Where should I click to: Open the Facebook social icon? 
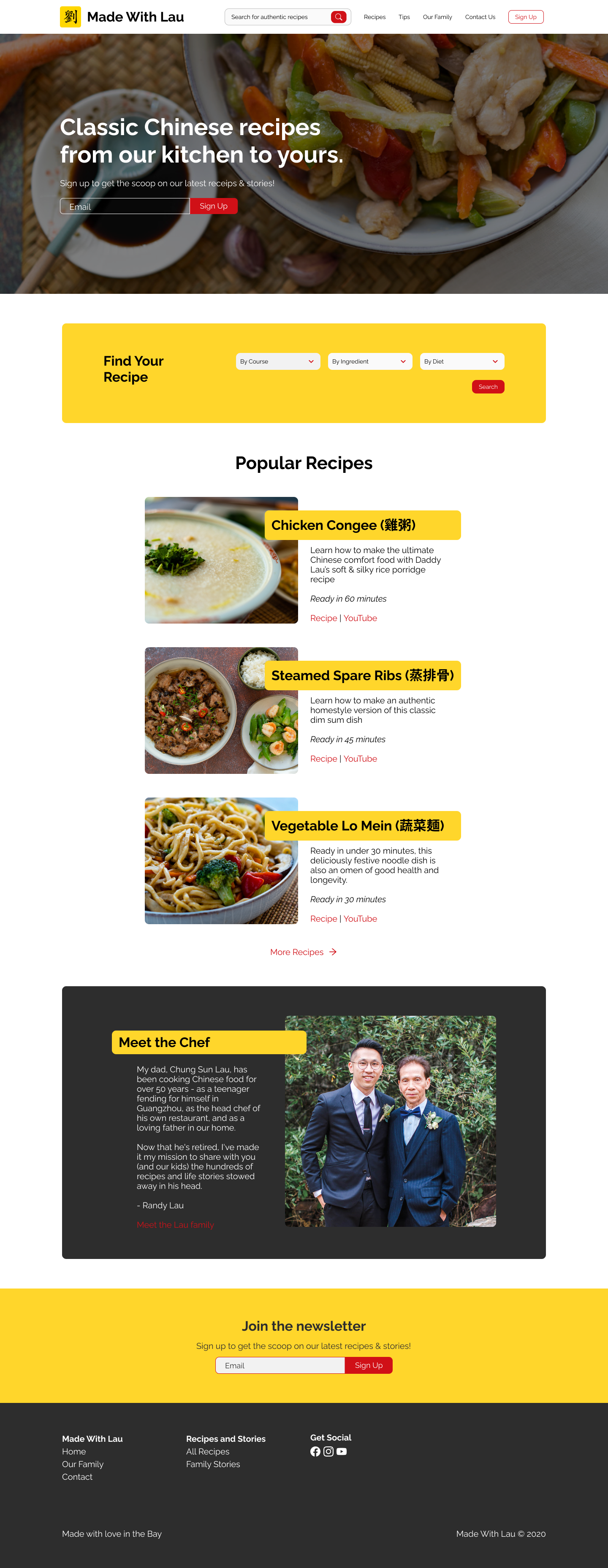pos(315,1452)
